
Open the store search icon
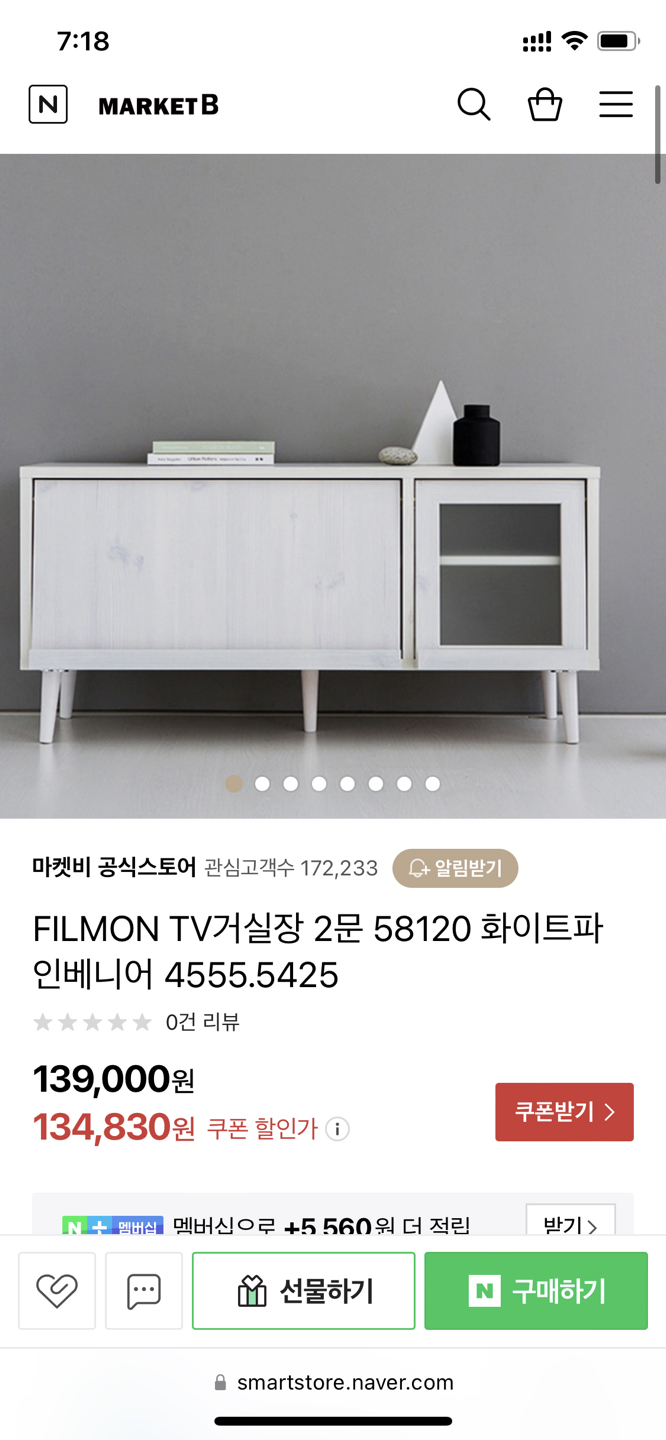(473, 104)
